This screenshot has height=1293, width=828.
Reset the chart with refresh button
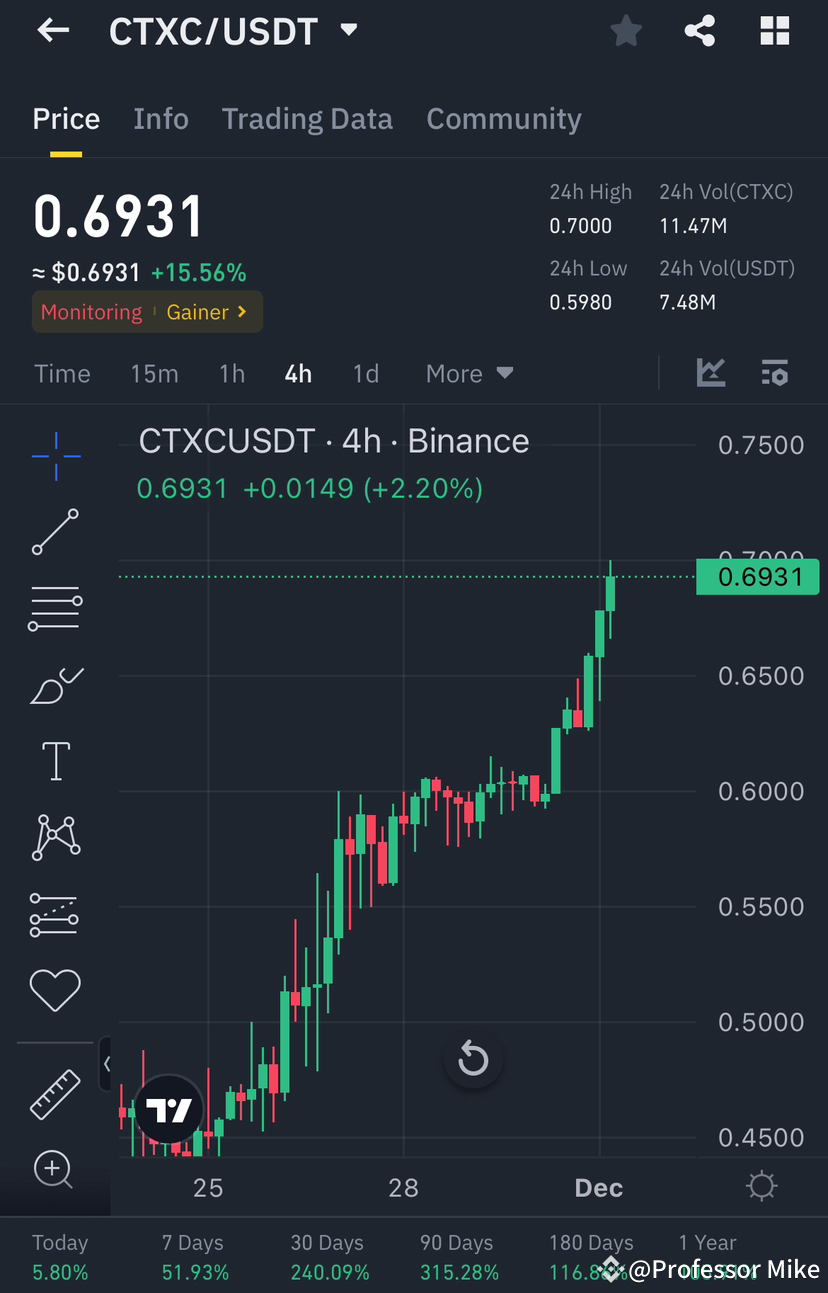[x=472, y=1059]
